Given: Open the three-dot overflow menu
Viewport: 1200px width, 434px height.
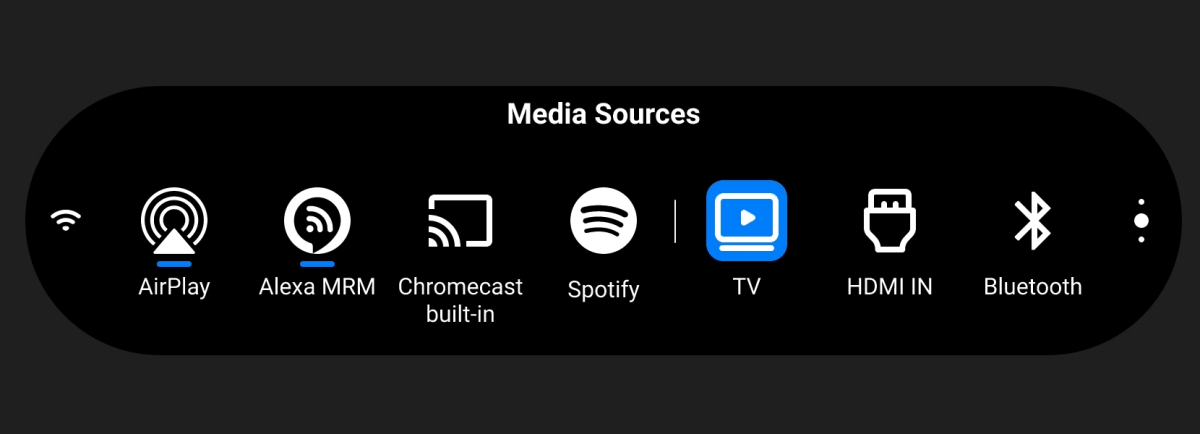Looking at the screenshot, I should click(x=1141, y=221).
